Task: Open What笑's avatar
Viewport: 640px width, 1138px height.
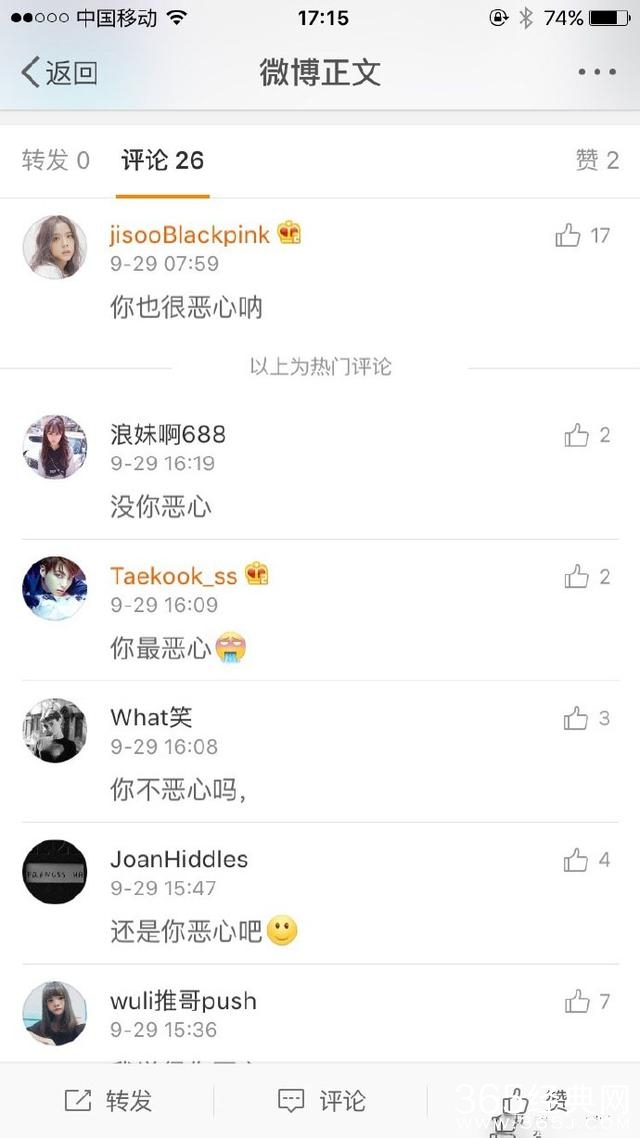Action: pyautogui.click(x=55, y=730)
